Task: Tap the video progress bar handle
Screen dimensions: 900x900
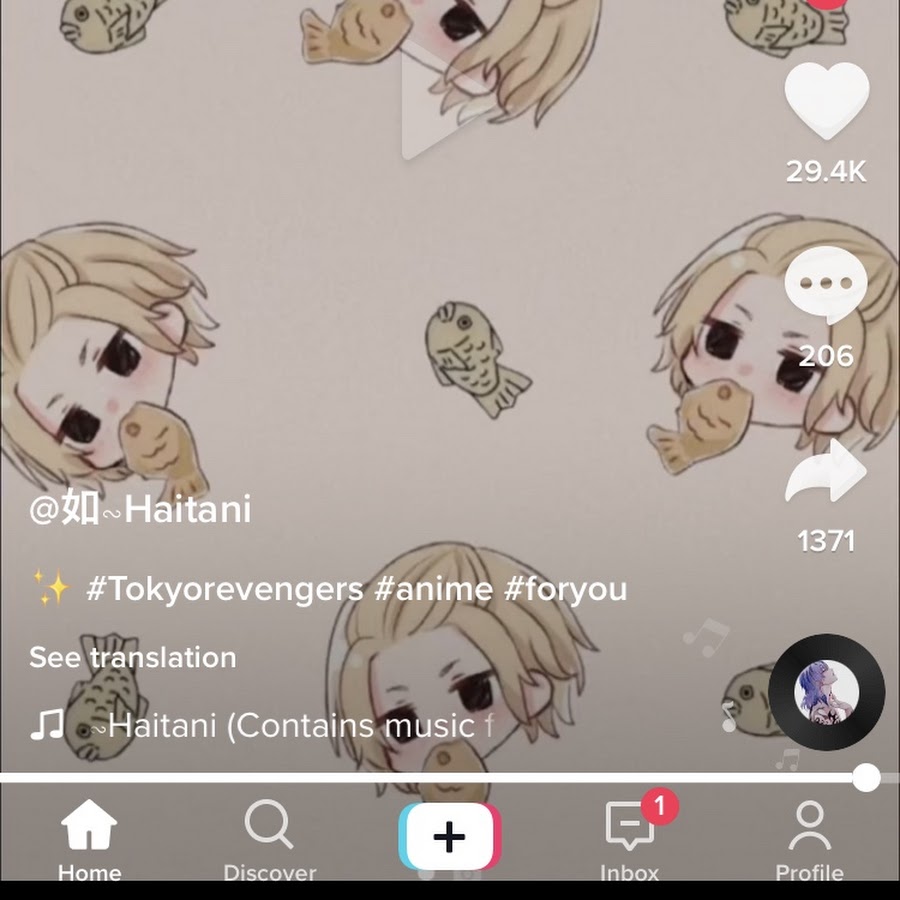Action: tap(866, 777)
